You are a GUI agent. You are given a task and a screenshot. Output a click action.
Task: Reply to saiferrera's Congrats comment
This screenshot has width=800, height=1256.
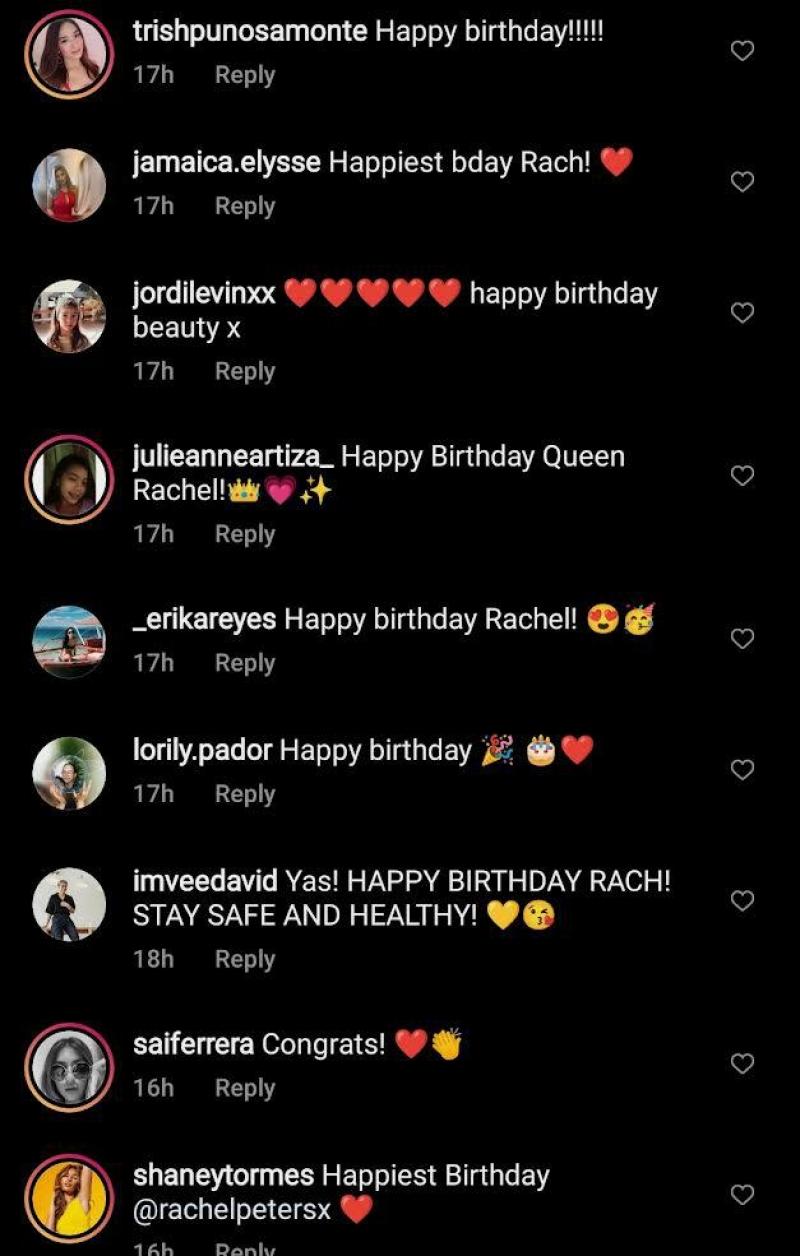tap(244, 1088)
